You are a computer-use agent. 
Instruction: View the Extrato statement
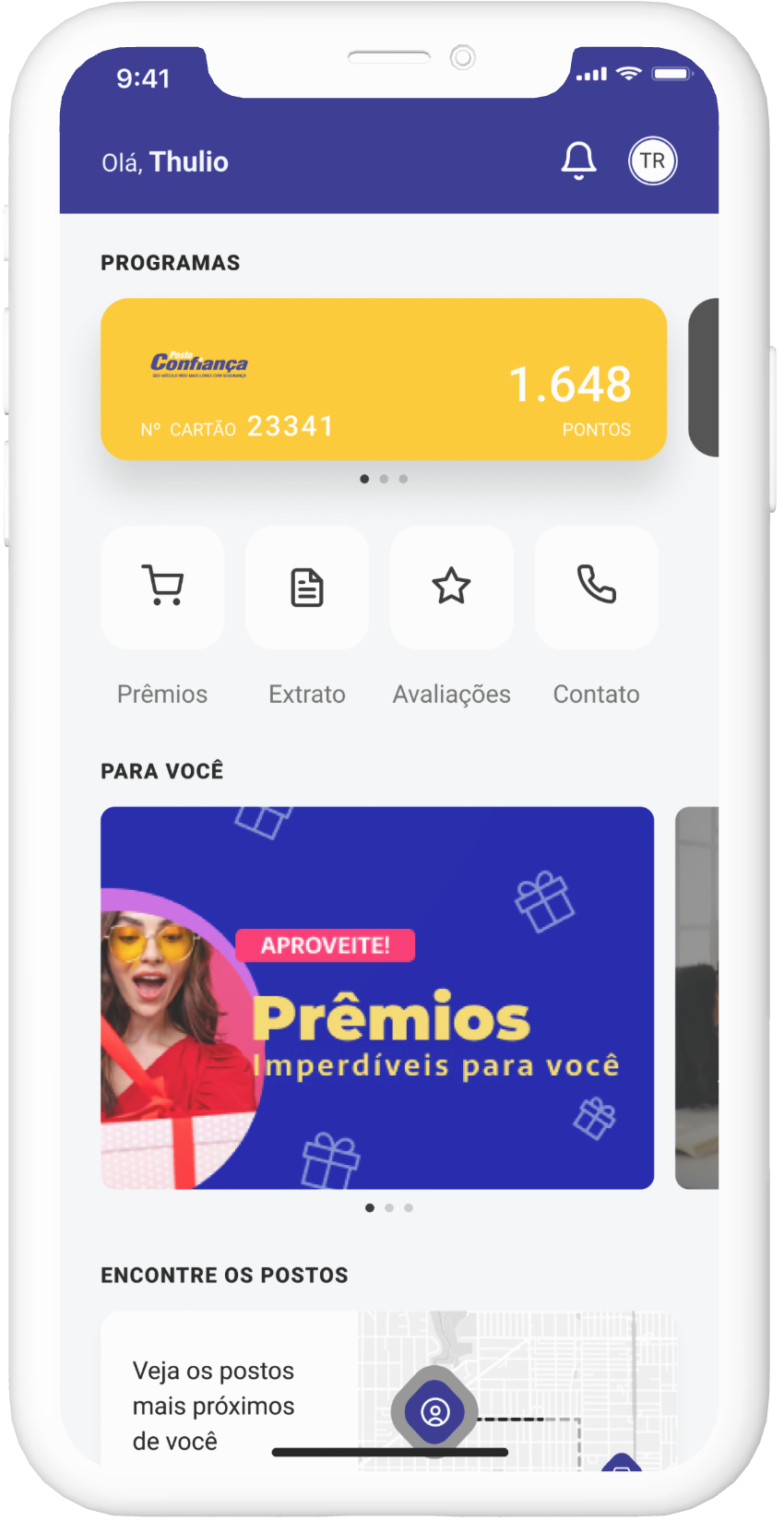(x=307, y=588)
